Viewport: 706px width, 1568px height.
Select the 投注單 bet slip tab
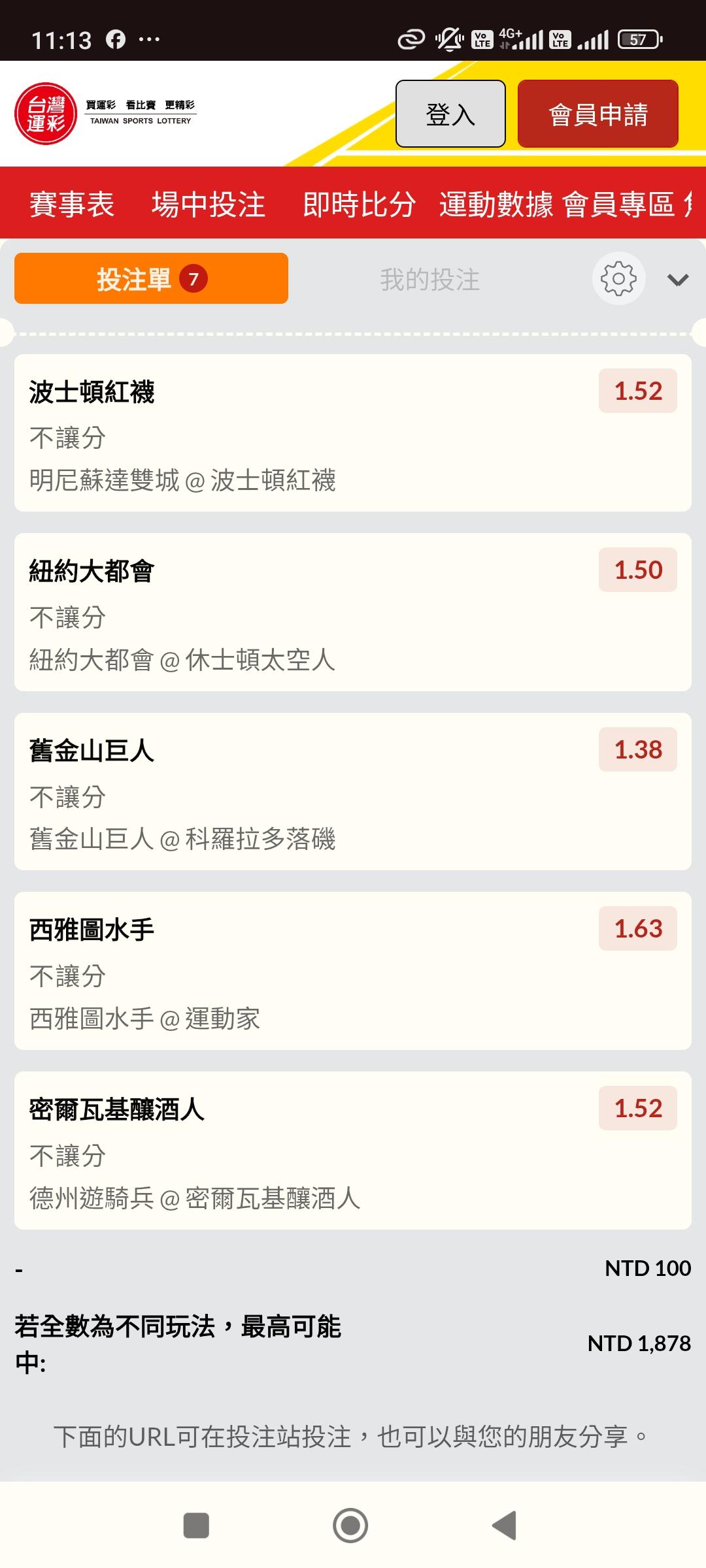tap(151, 279)
